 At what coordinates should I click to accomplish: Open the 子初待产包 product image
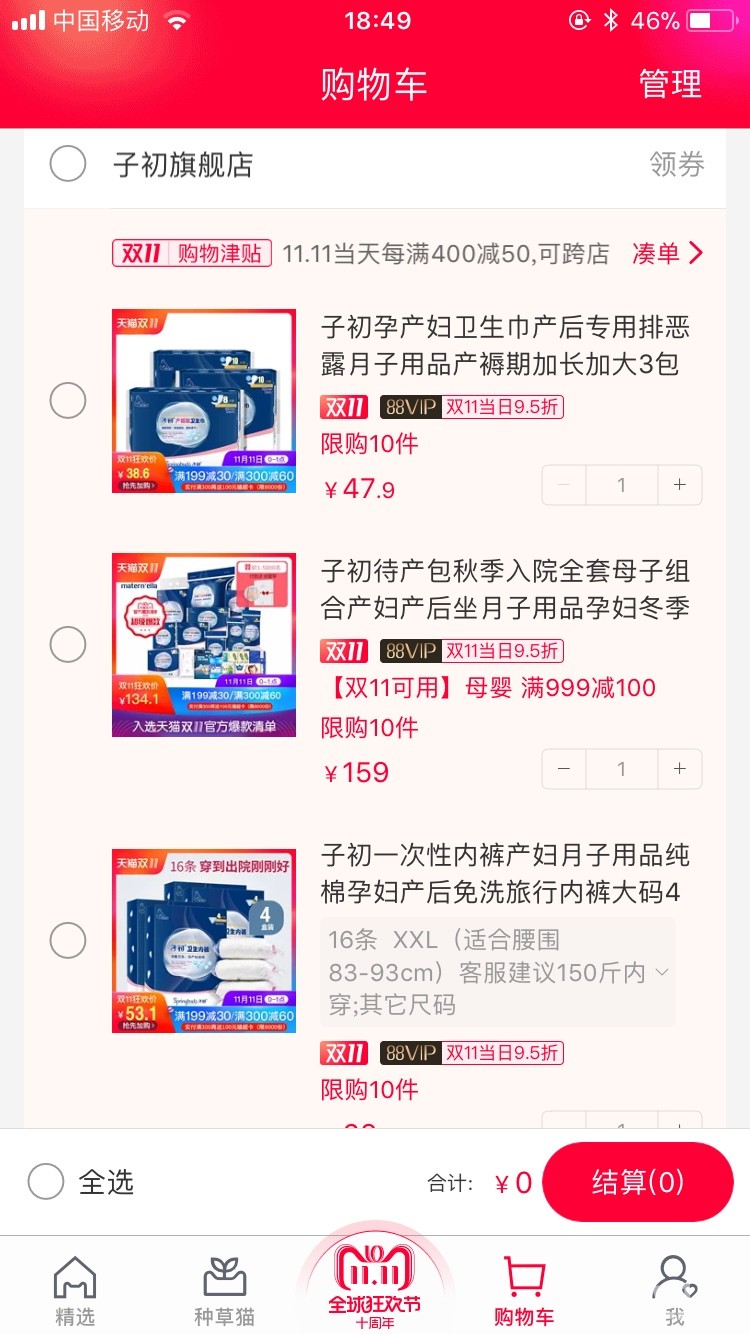click(204, 645)
